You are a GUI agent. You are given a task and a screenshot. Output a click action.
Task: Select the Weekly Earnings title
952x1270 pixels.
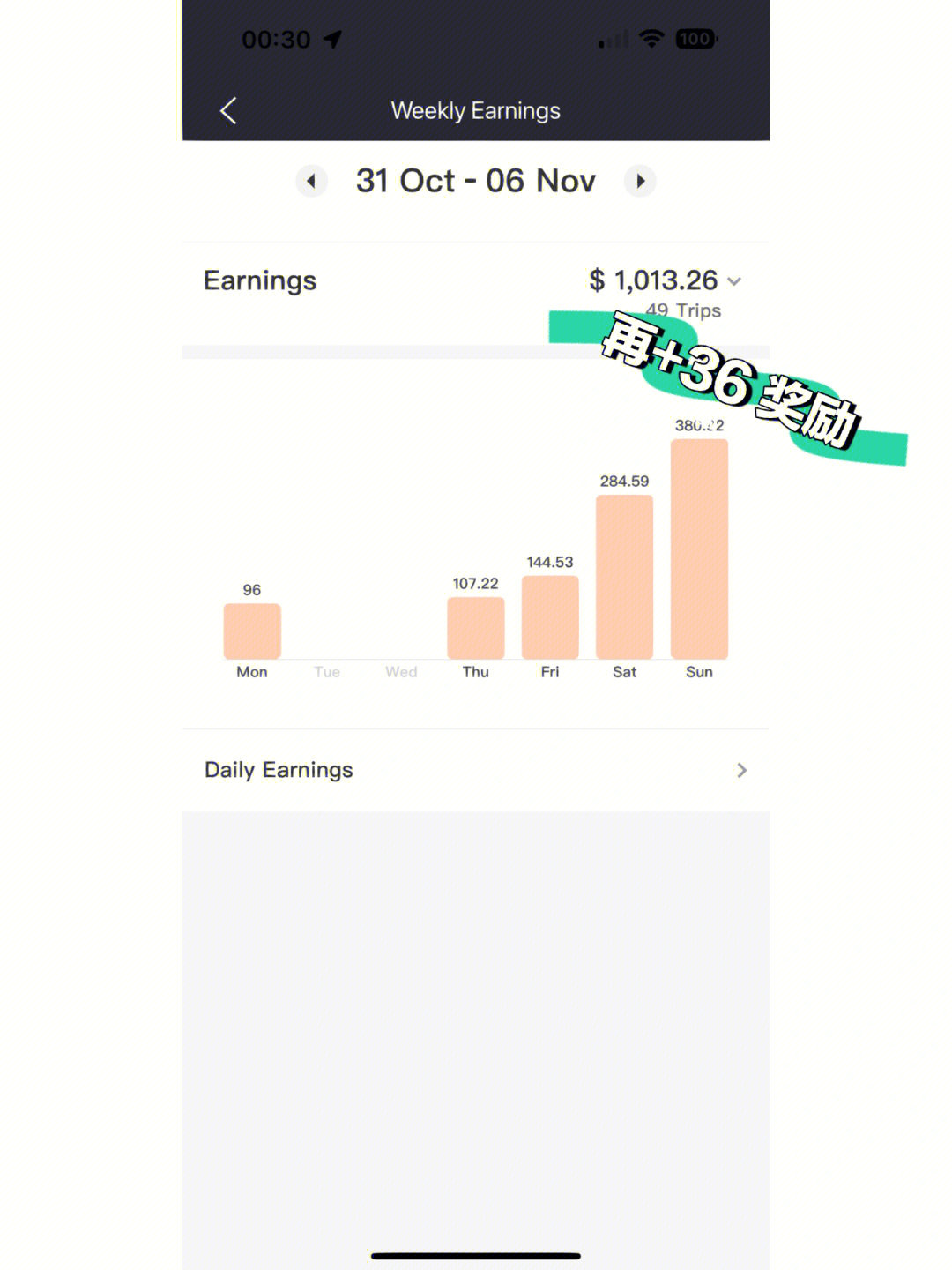[476, 111]
